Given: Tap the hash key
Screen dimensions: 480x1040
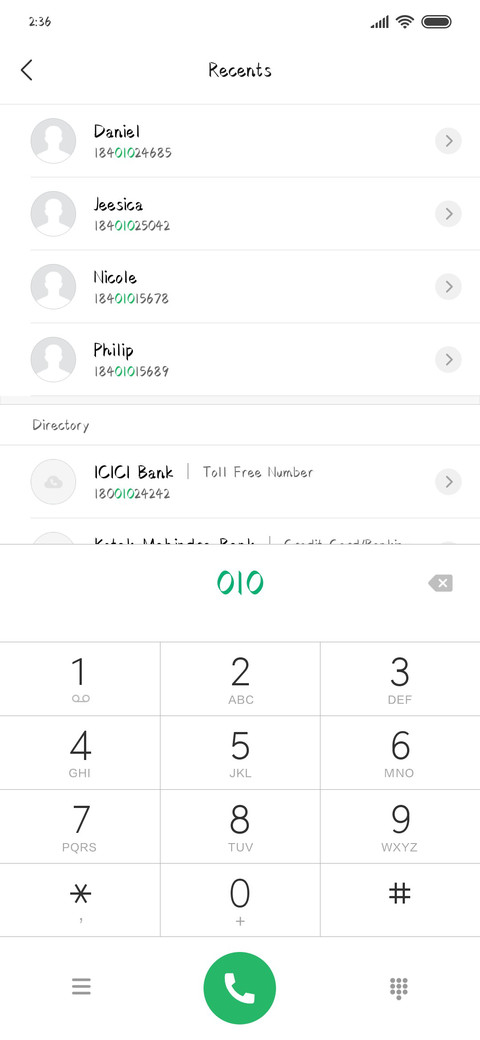Looking at the screenshot, I should coord(400,900).
